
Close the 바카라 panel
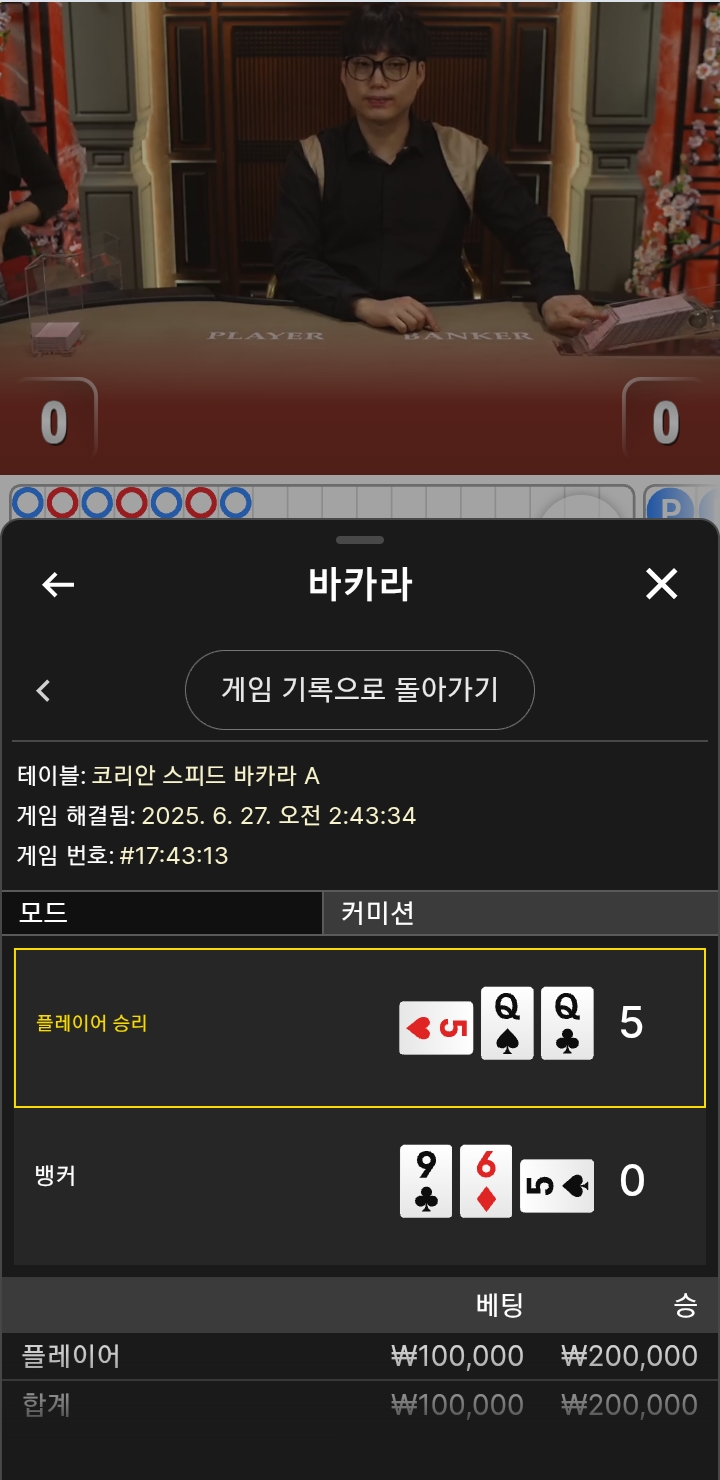661,584
